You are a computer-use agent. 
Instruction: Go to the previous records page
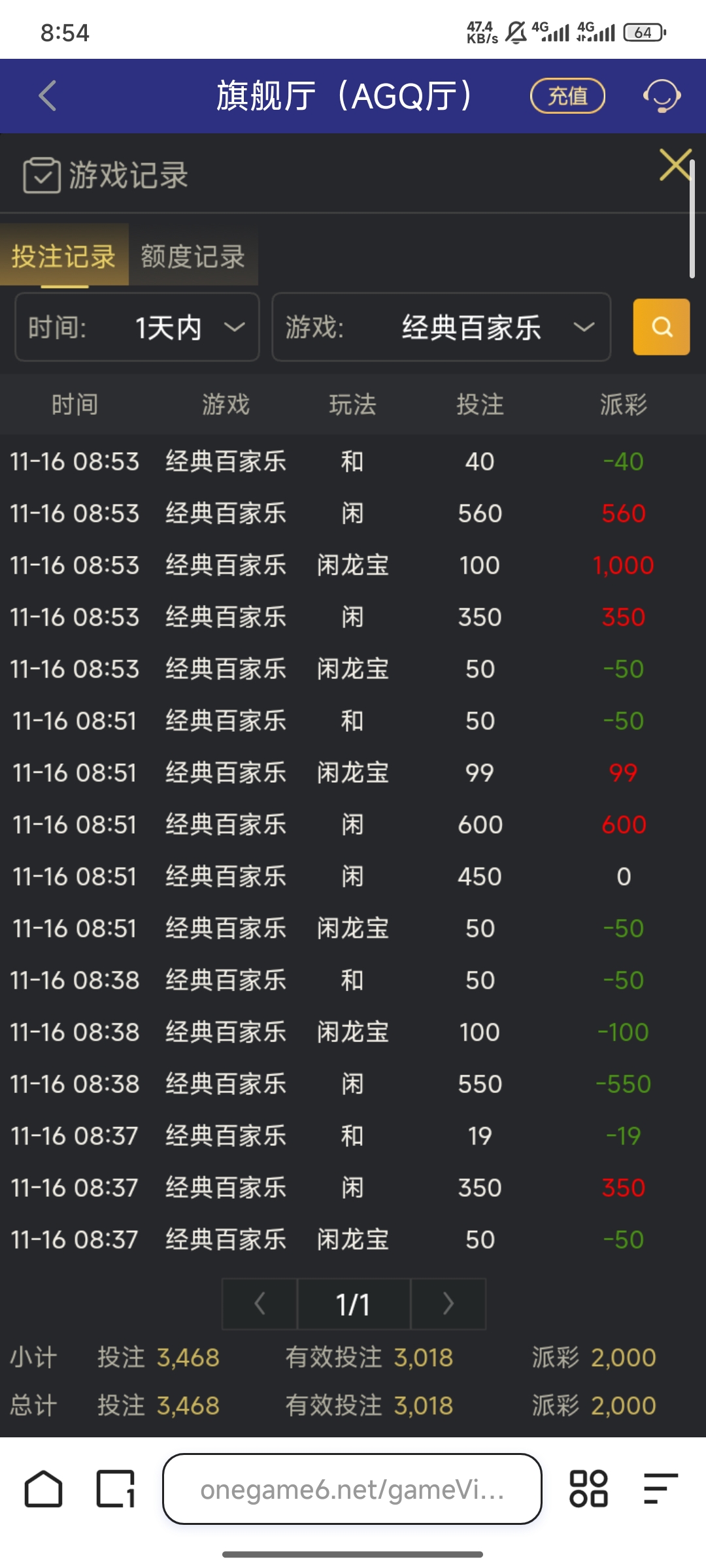260,1304
